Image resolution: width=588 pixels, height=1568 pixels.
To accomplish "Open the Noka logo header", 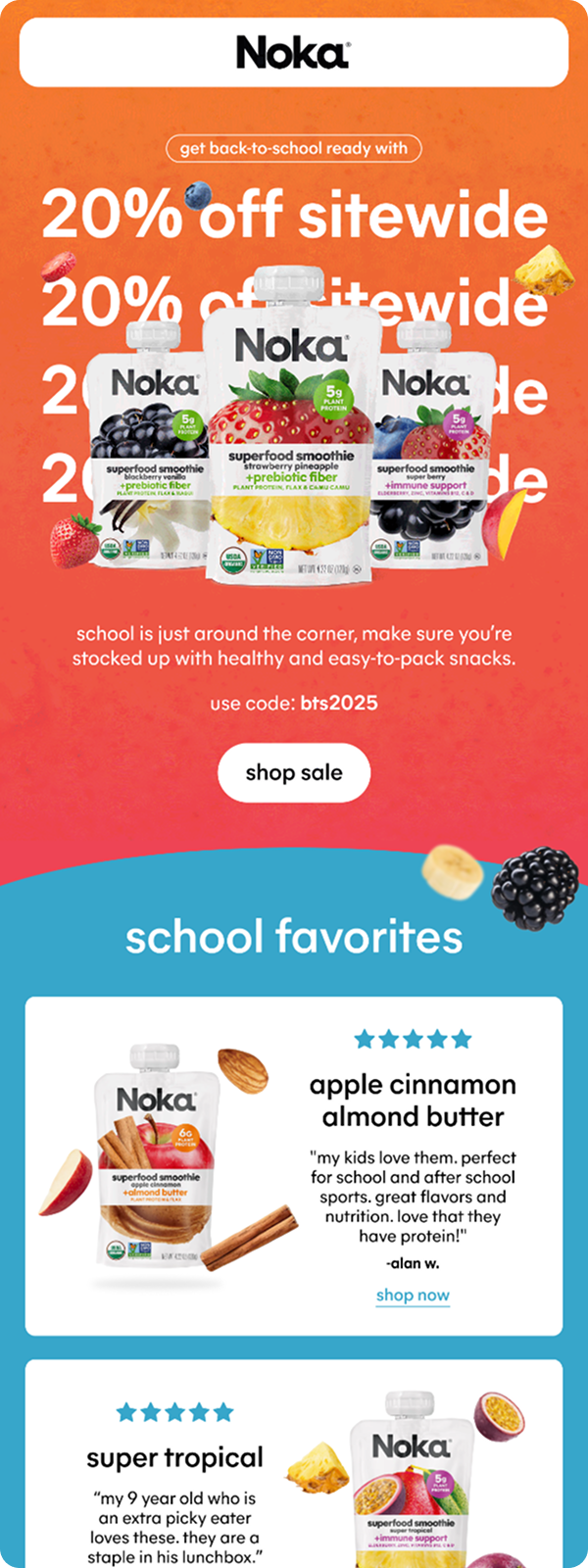I will 293,53.
